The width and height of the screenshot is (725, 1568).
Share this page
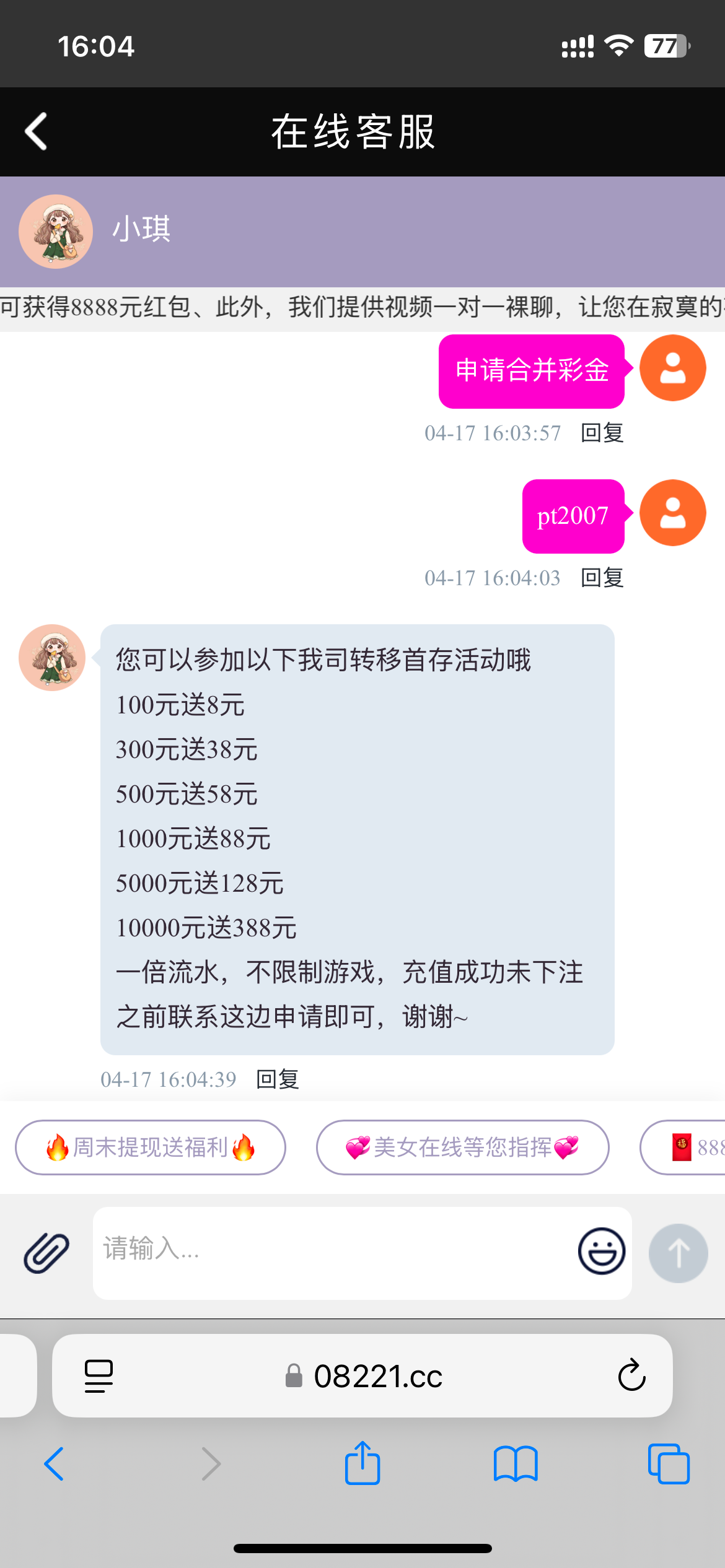pos(362,1464)
